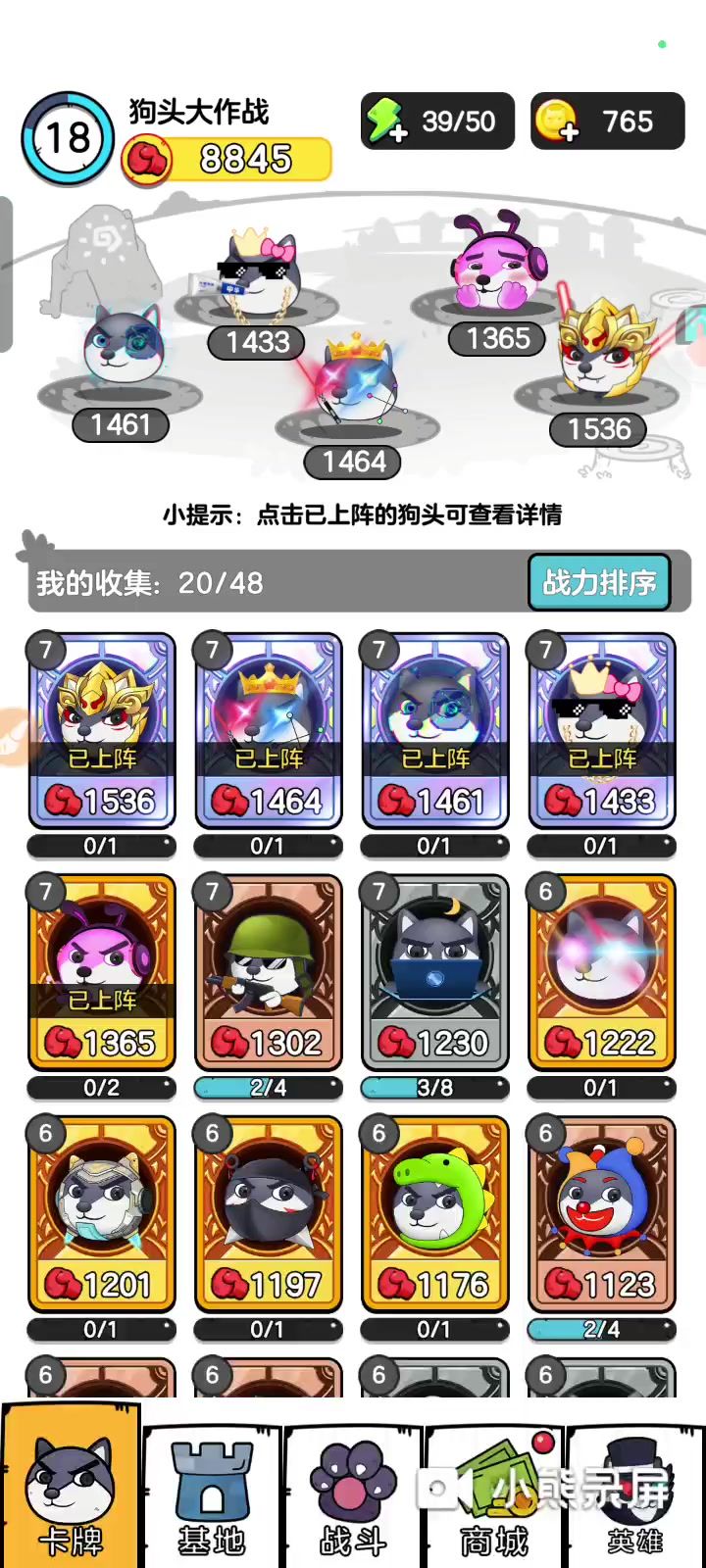Select the ninja dog card 1197

tap(269, 1213)
